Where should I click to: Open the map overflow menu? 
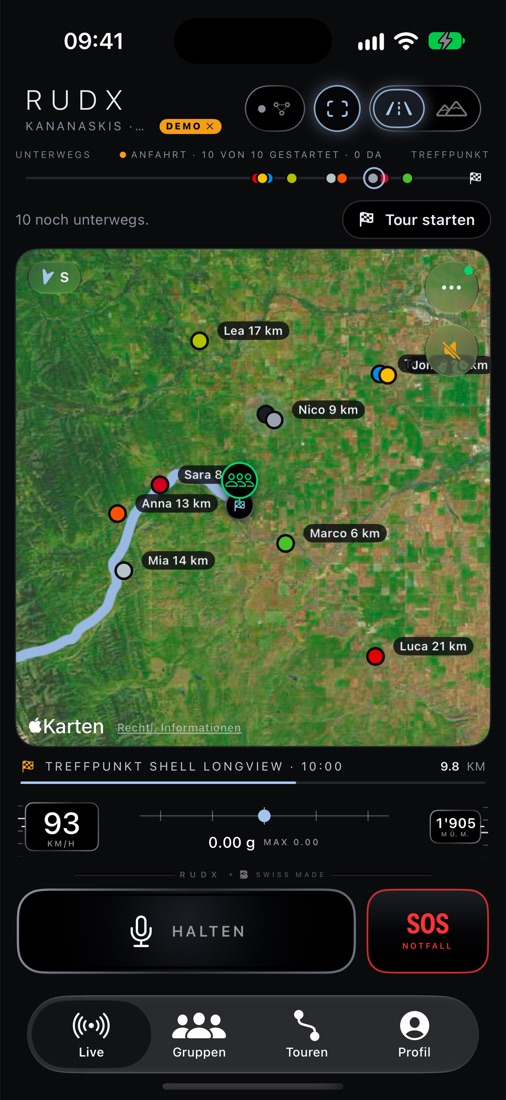(451, 288)
